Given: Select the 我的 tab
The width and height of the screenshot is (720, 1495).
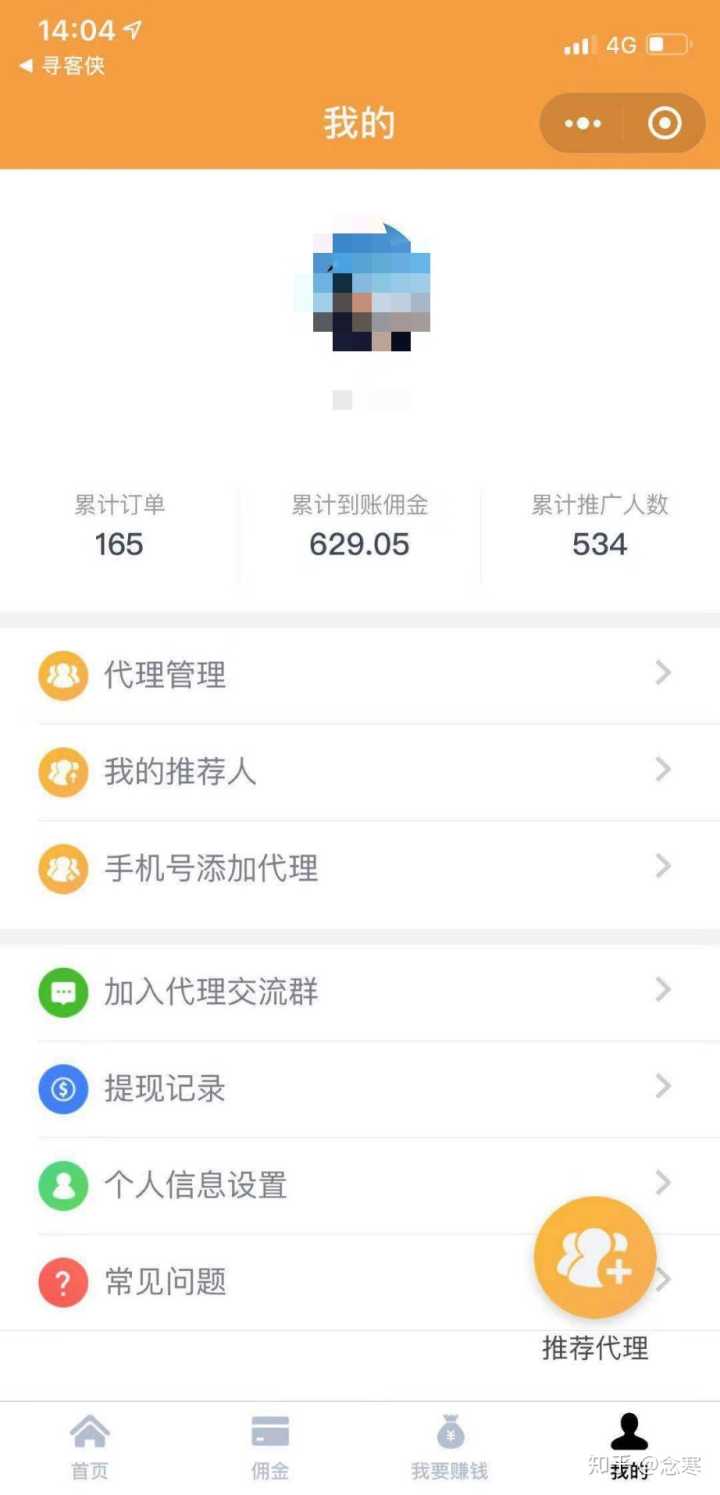Looking at the screenshot, I should tap(629, 1447).
